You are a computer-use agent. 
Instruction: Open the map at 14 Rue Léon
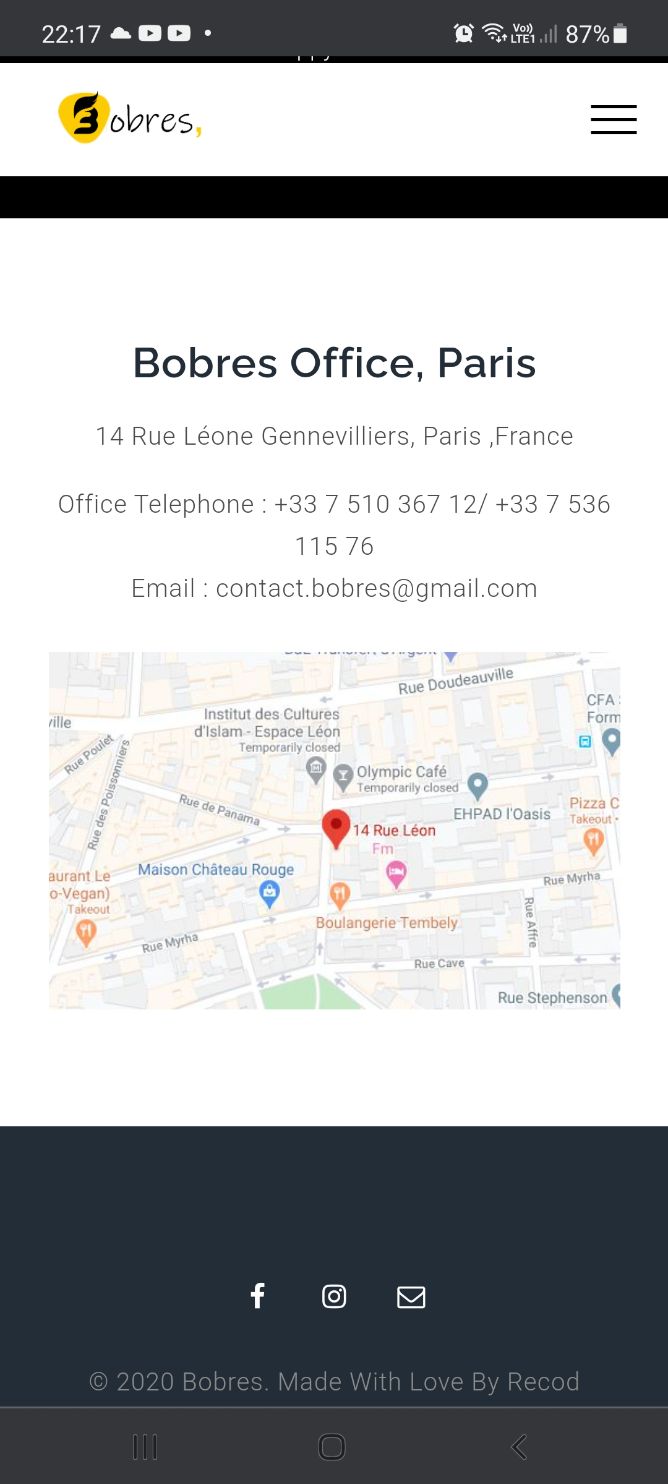coord(334,830)
